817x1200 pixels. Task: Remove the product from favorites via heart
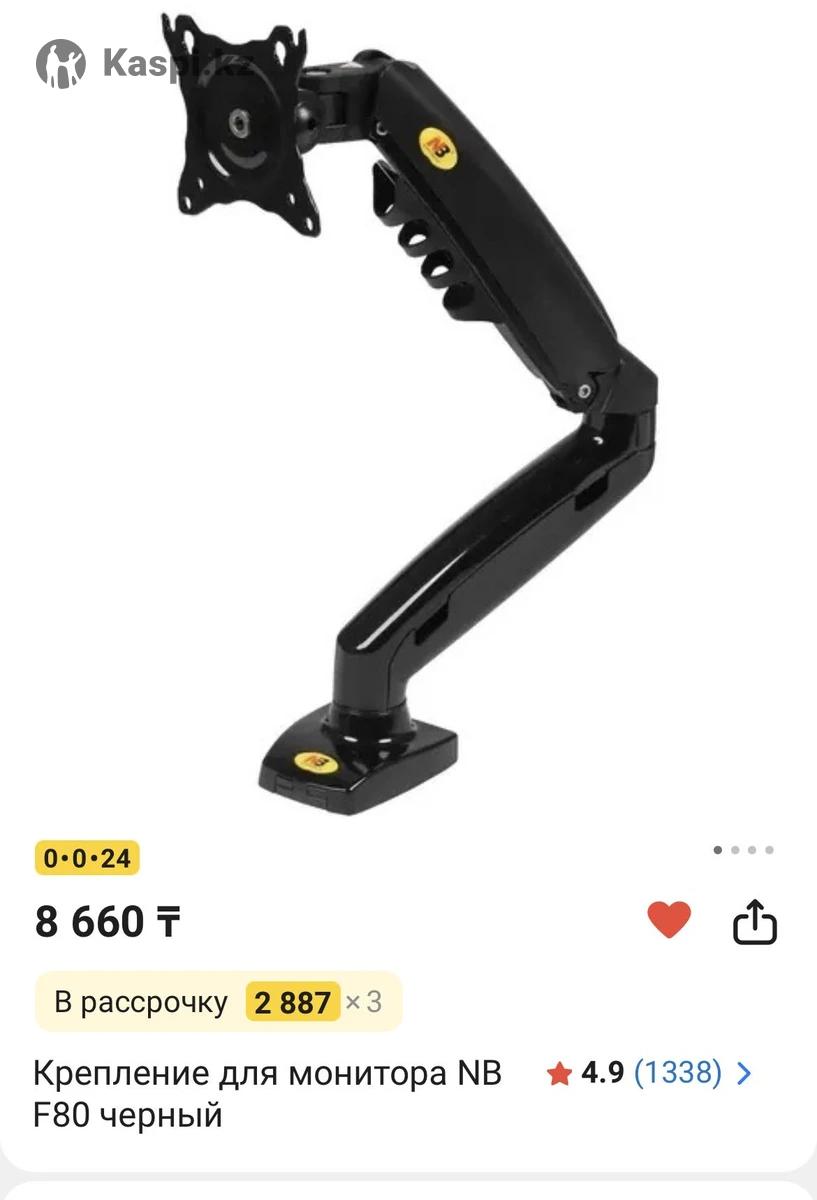point(669,920)
